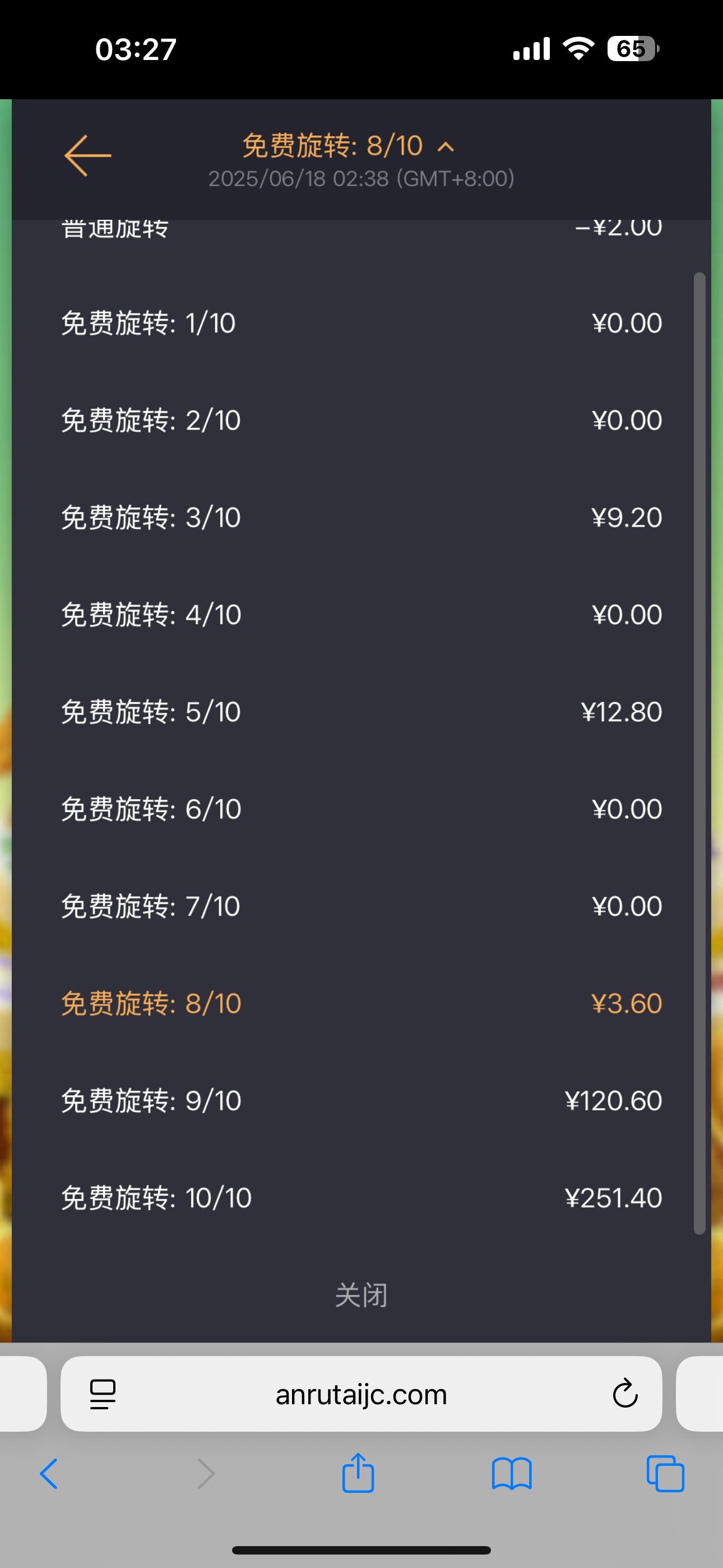Select the 免费旋转: 1/10 row
The width and height of the screenshot is (723, 1568).
[x=361, y=323]
